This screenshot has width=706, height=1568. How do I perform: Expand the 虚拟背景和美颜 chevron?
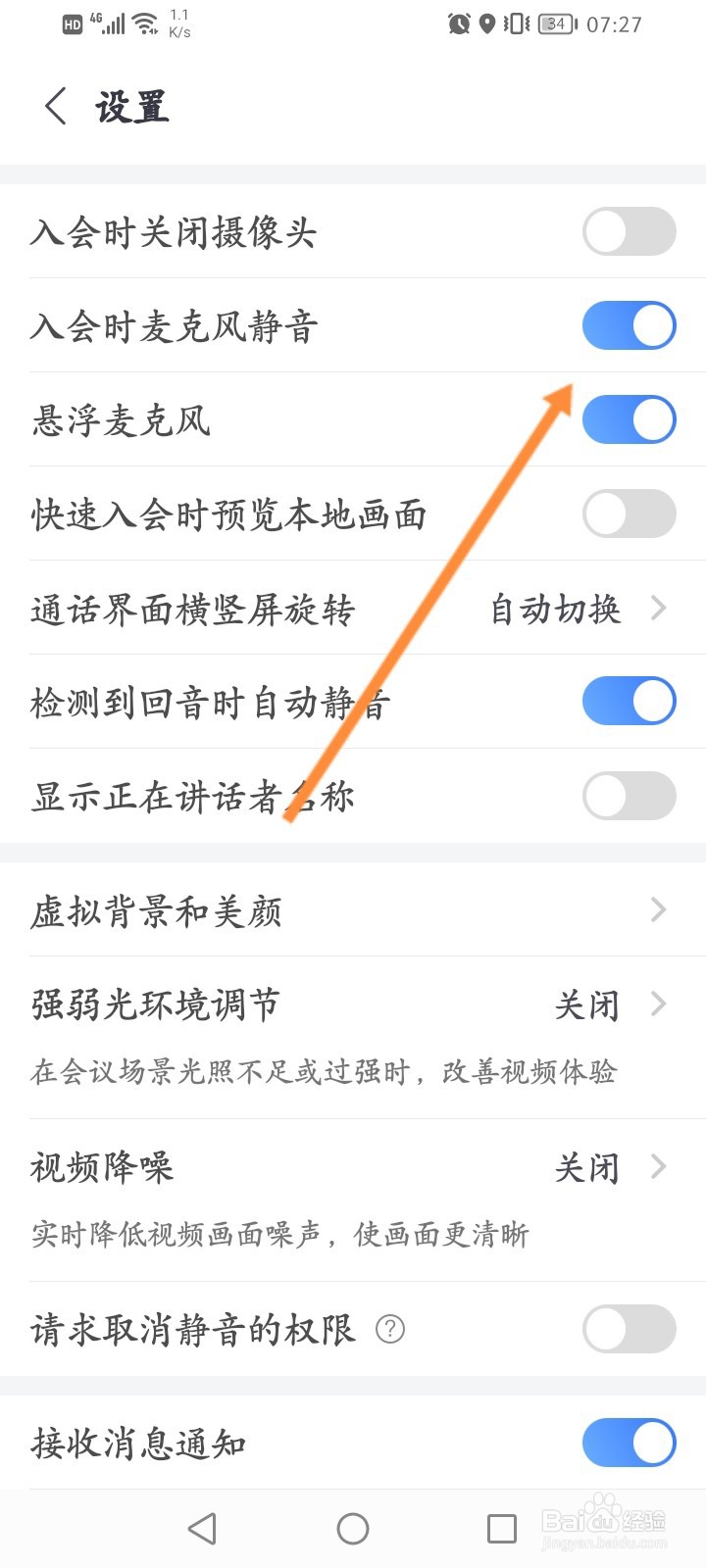tap(658, 910)
